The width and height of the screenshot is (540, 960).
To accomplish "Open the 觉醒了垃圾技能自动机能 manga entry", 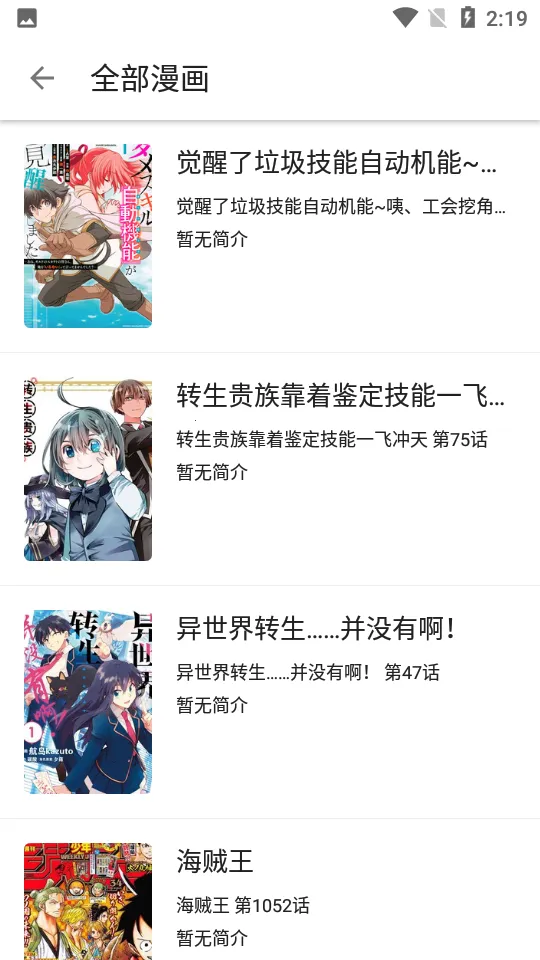I will click(270, 236).
